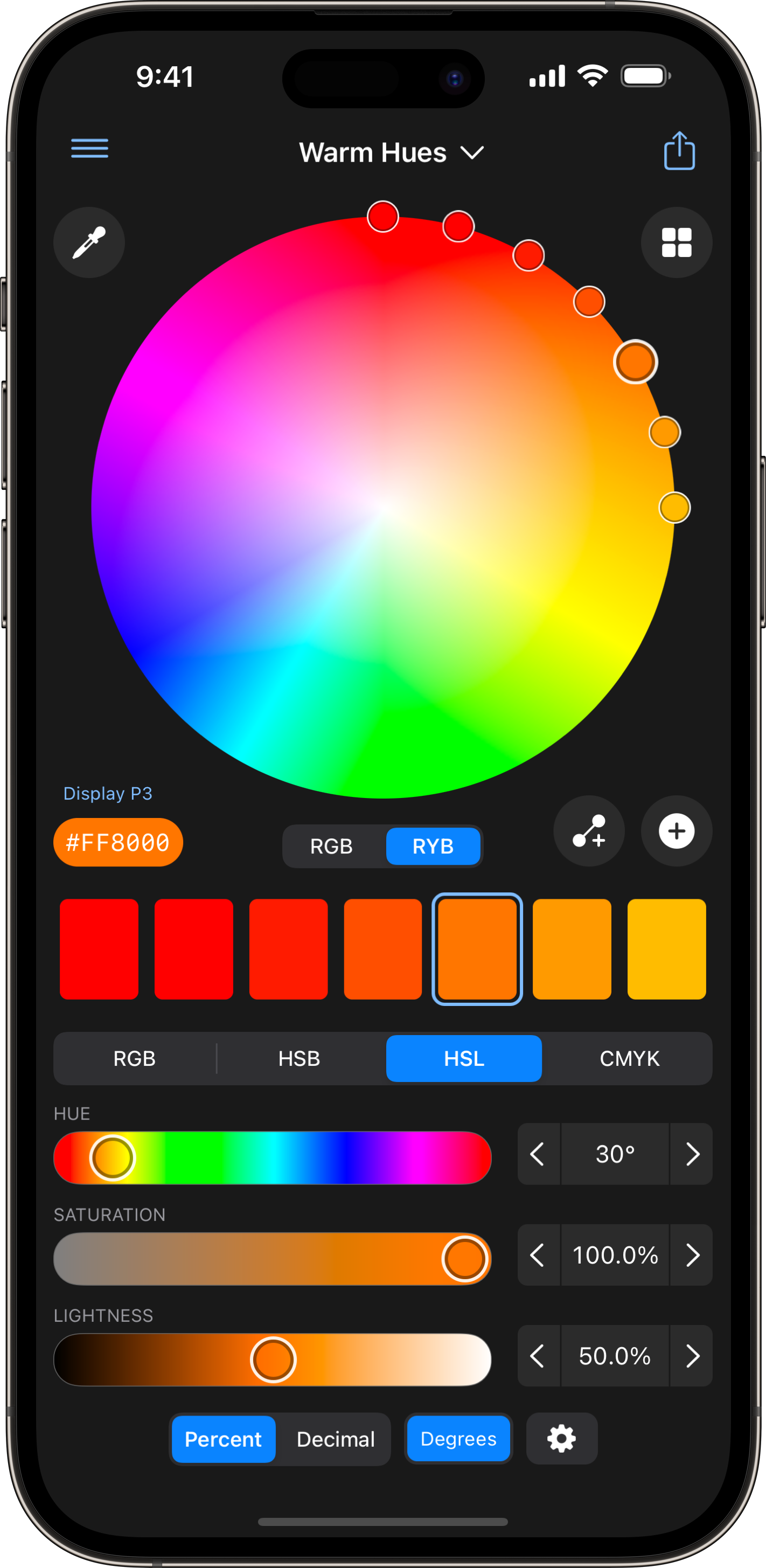Open settings with the gear icon
This screenshot has height=1568, width=766.
pyautogui.click(x=561, y=1439)
